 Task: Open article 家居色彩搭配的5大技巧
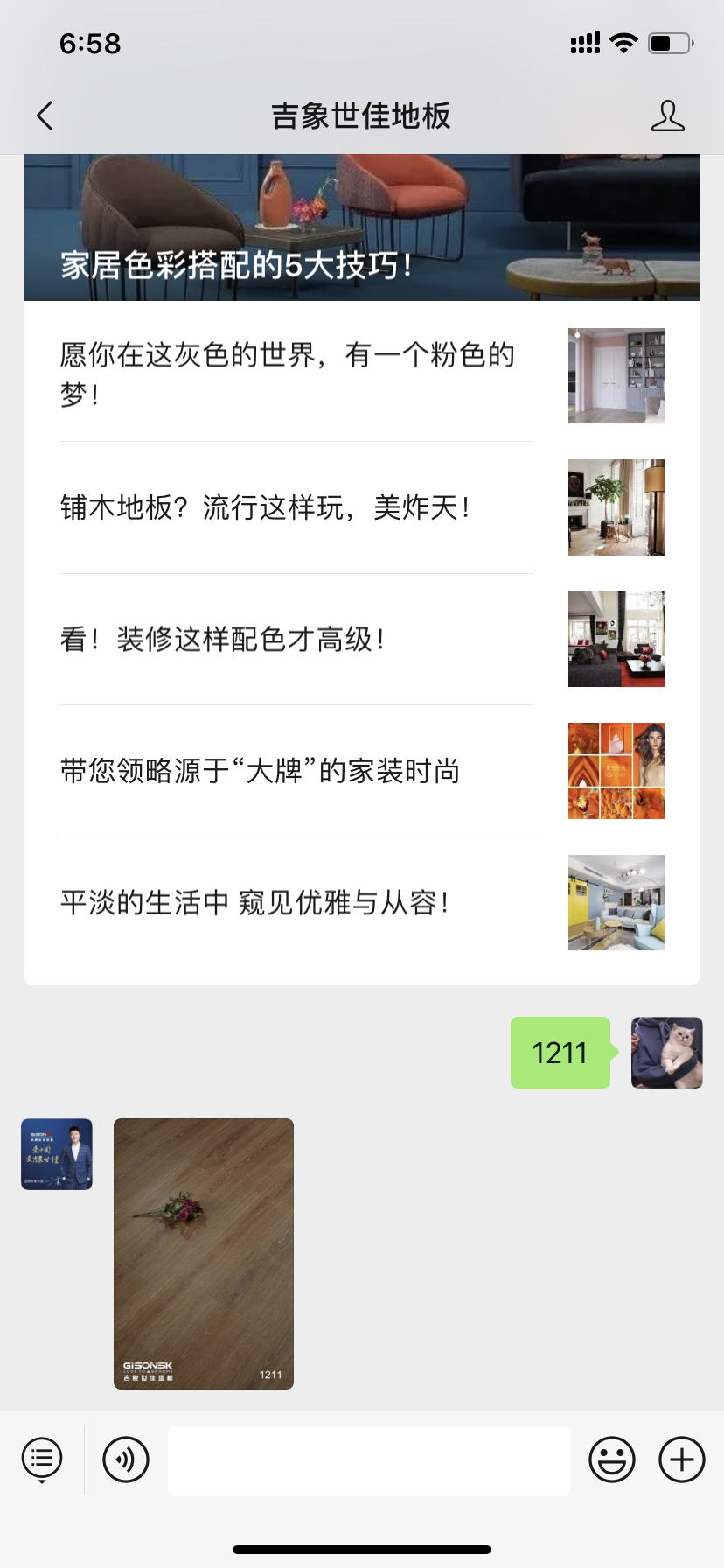[362, 227]
